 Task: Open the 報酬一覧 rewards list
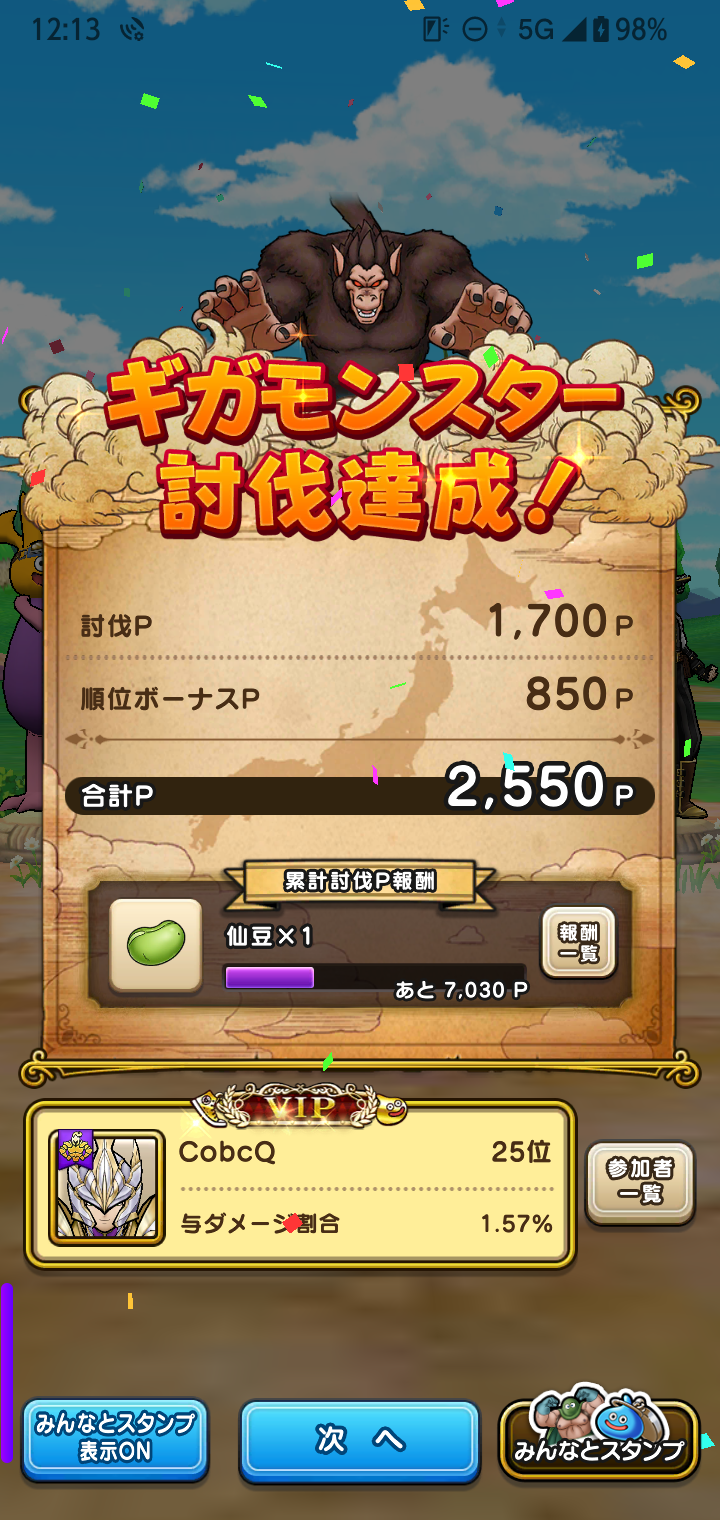point(578,943)
